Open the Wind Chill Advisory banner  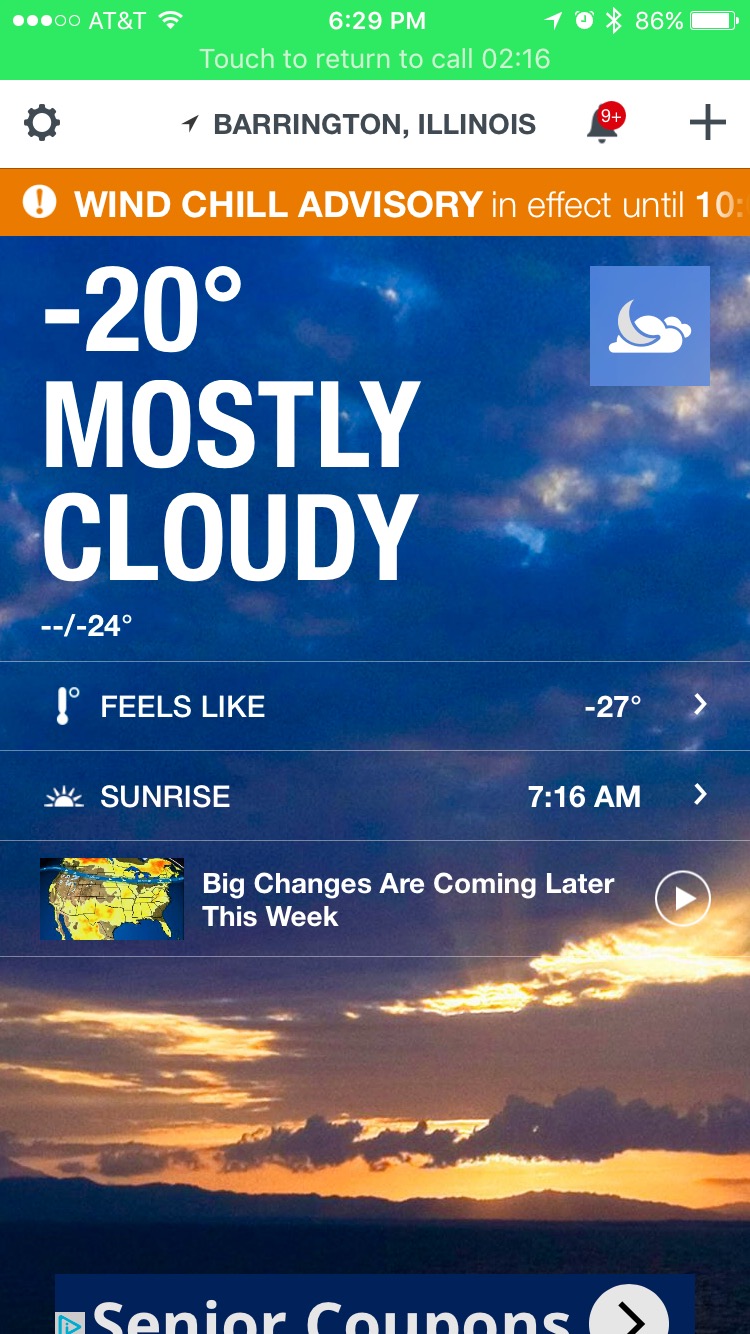pyautogui.click(x=375, y=203)
